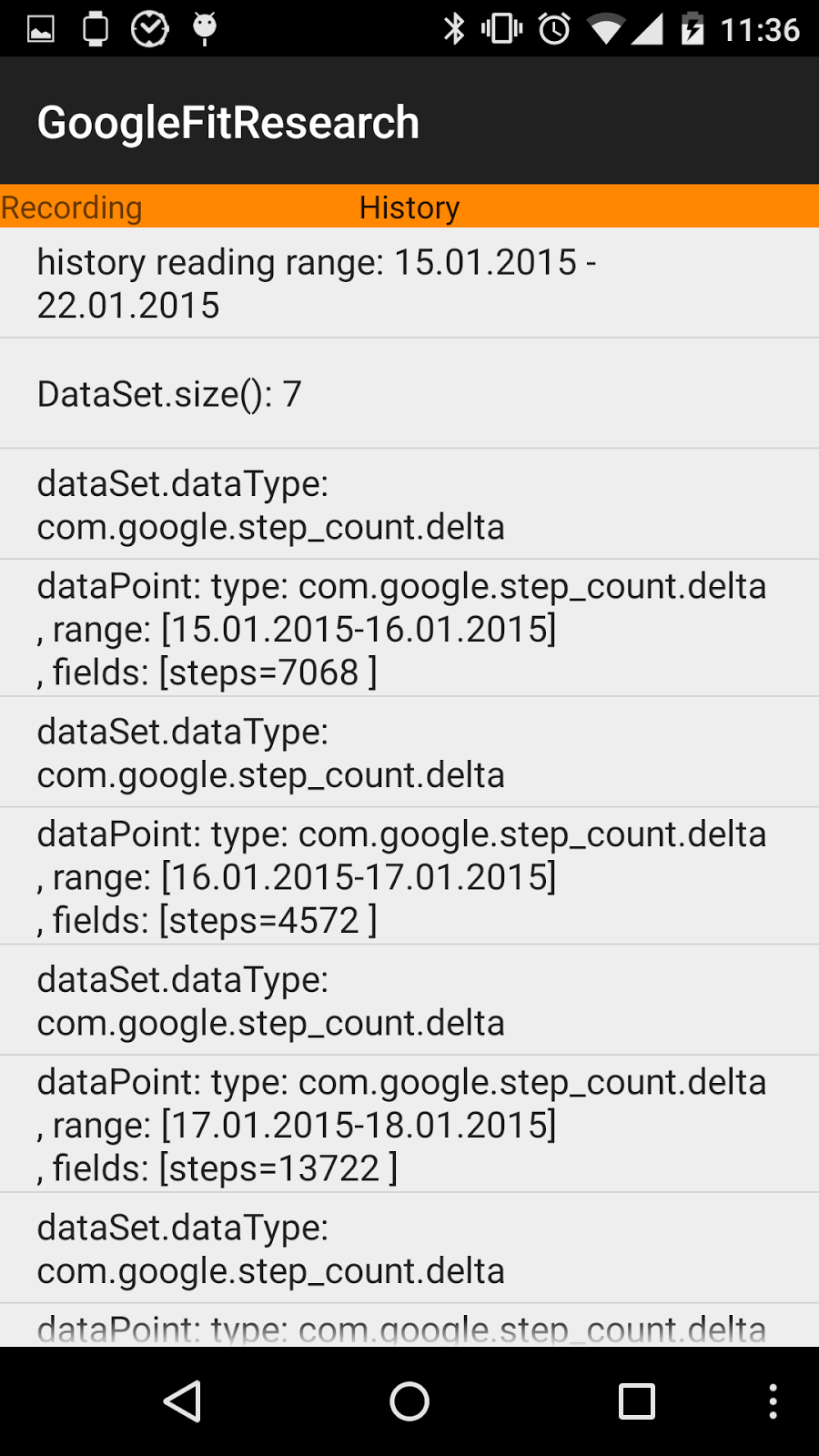The width and height of the screenshot is (819, 1456).
Task: Open the overflow menu in navigation bar
Action: (772, 1401)
